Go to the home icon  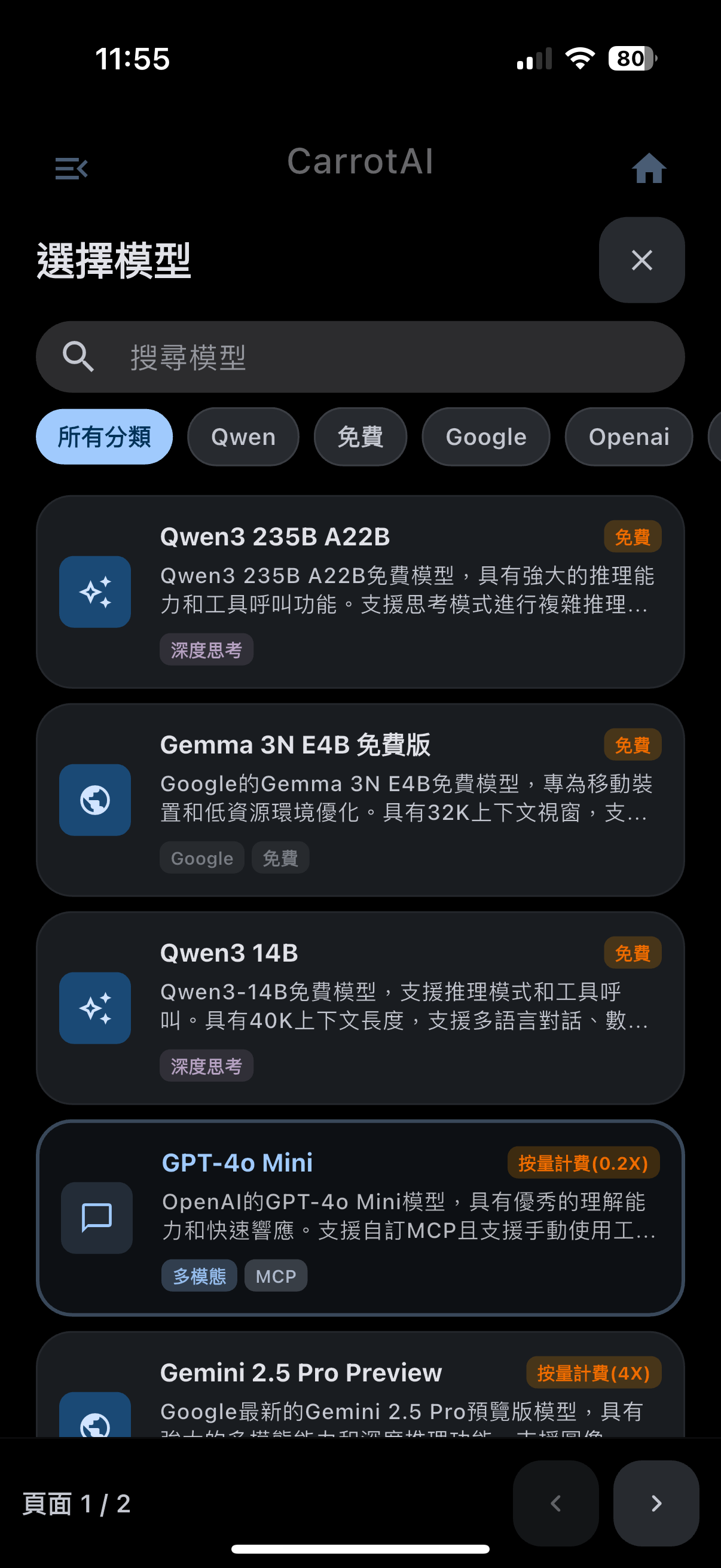coord(649,168)
